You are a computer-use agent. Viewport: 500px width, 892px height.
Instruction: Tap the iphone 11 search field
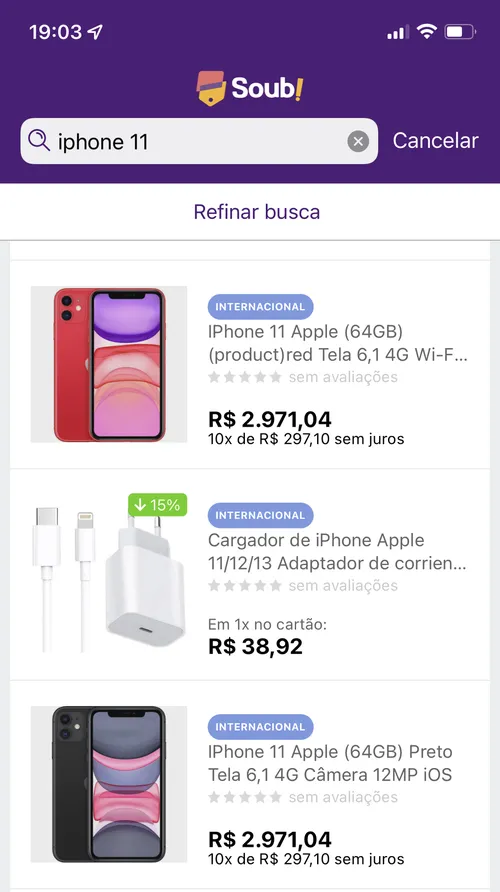199,141
